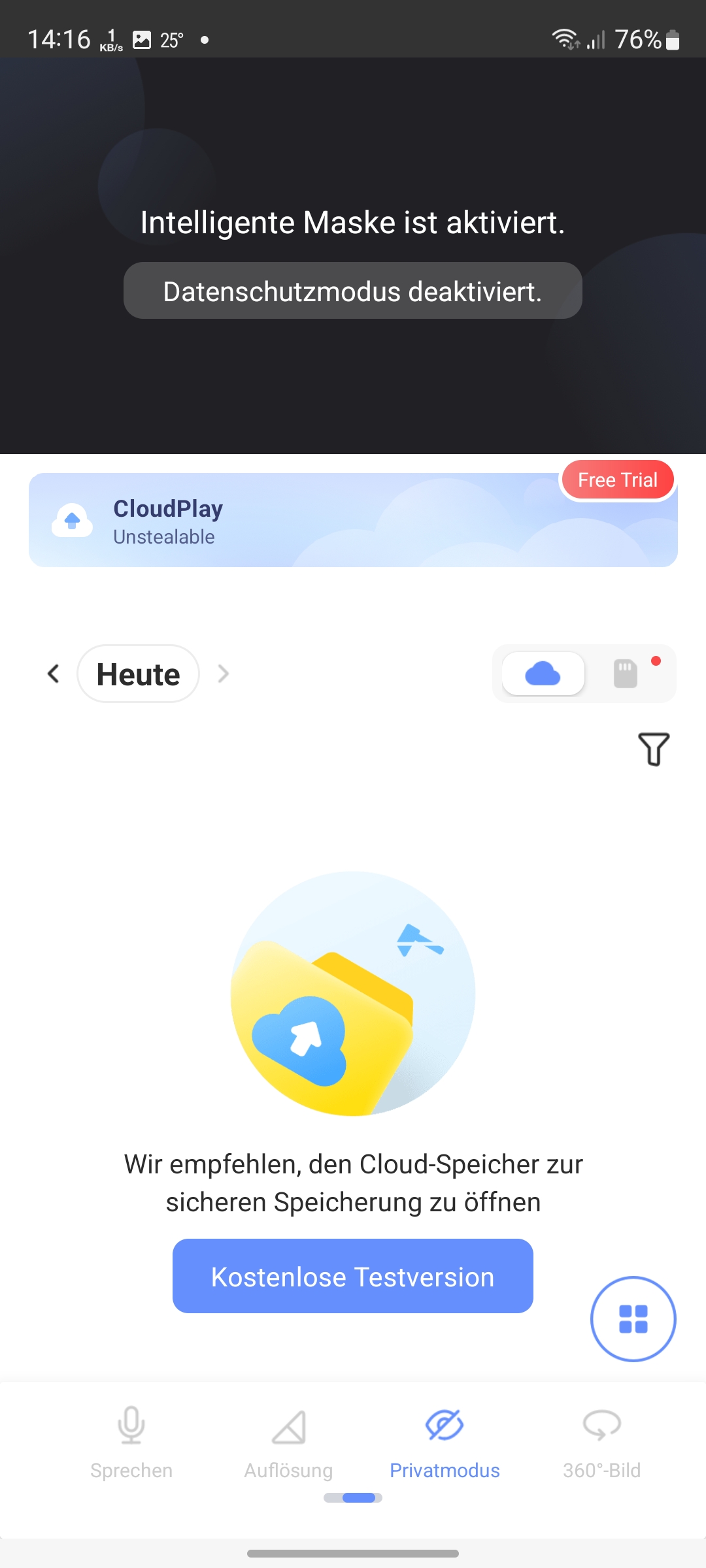This screenshot has width=706, height=1568.
Task: Go to the previous day
Action: pos(54,674)
